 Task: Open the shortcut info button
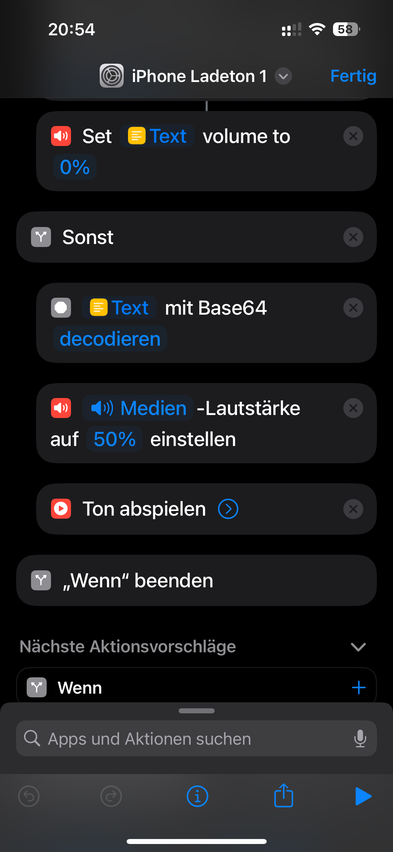pos(197,797)
